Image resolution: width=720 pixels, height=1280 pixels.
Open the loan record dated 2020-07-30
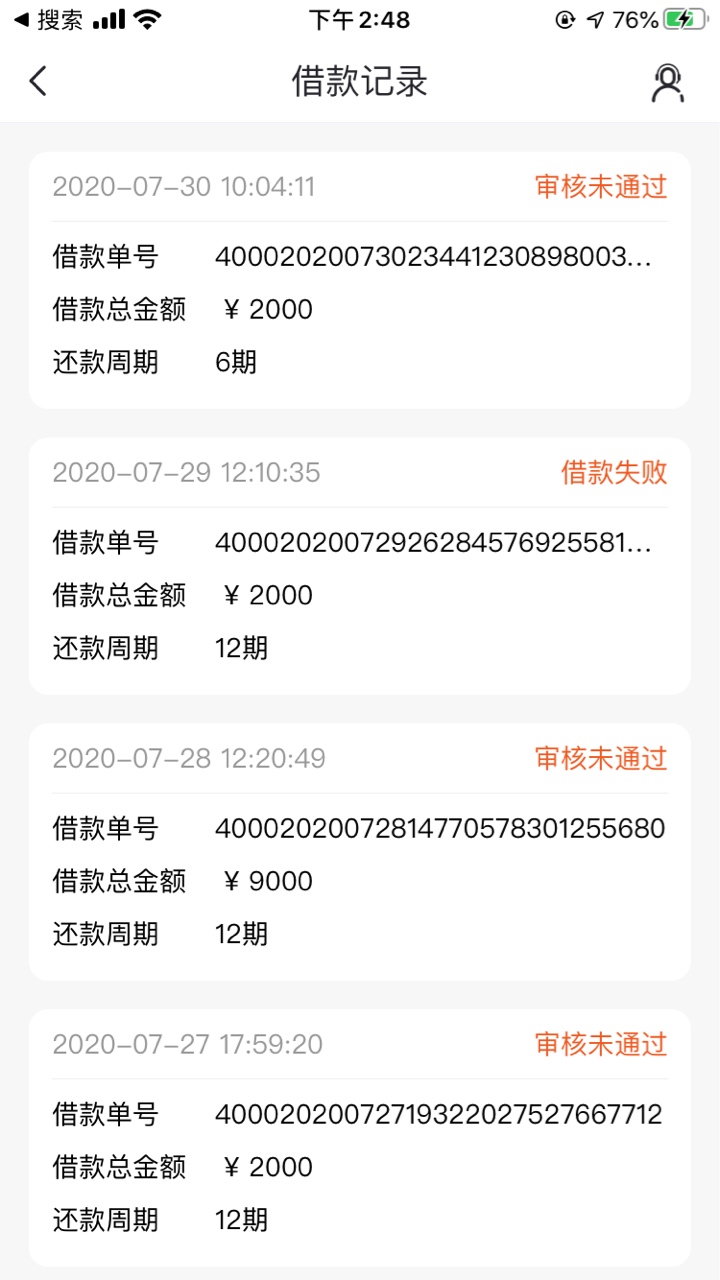360,280
